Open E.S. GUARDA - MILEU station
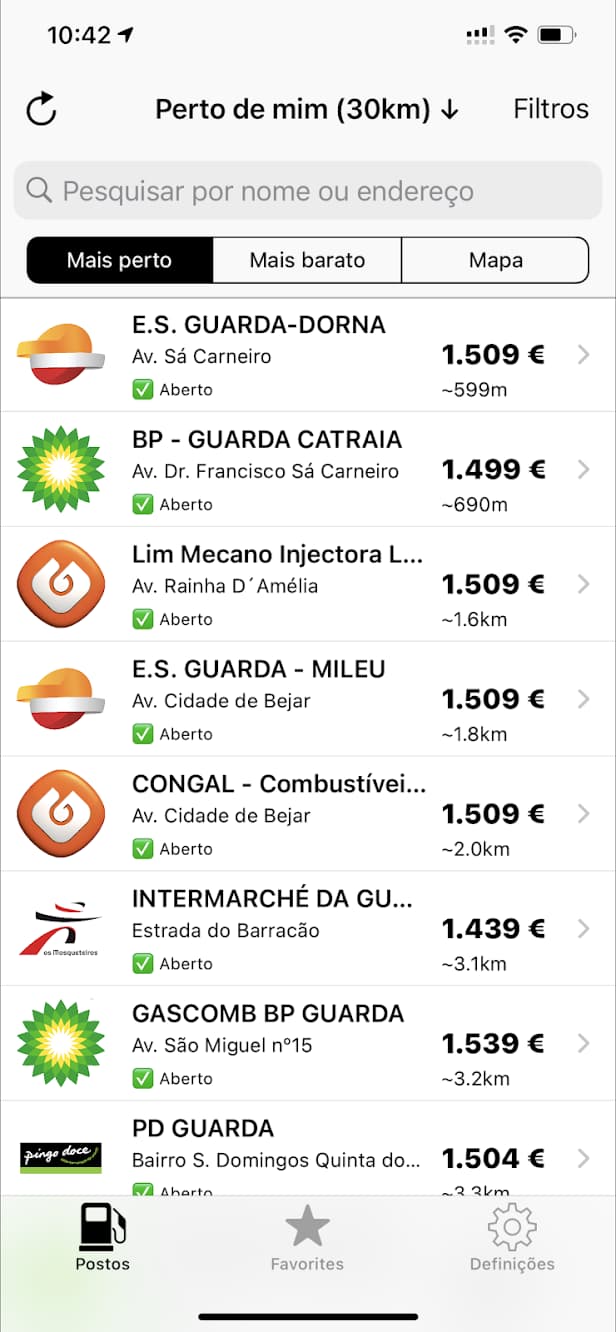The height and width of the screenshot is (1332, 616). coord(308,700)
